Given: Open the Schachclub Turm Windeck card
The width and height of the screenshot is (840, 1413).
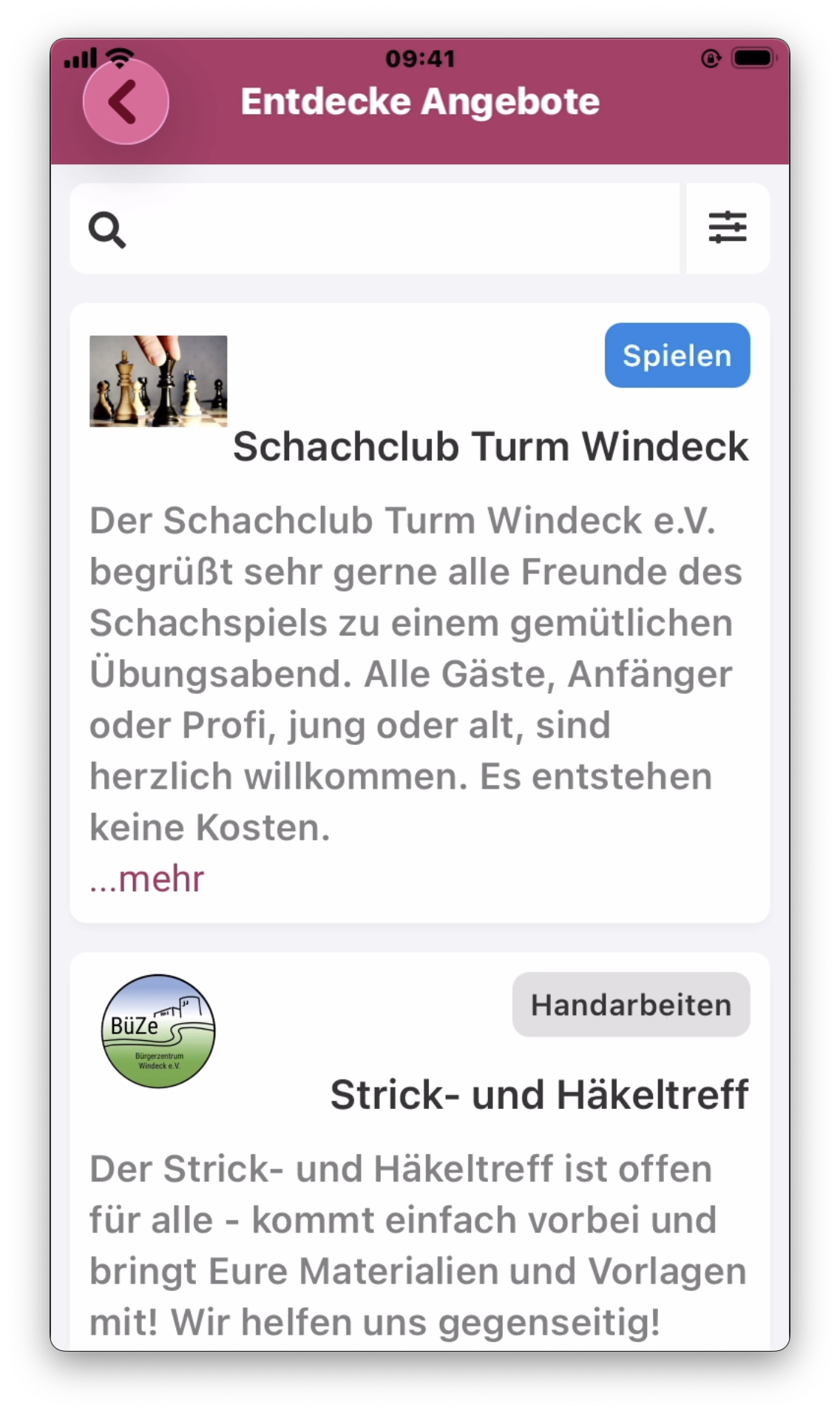Looking at the screenshot, I should point(490,447).
